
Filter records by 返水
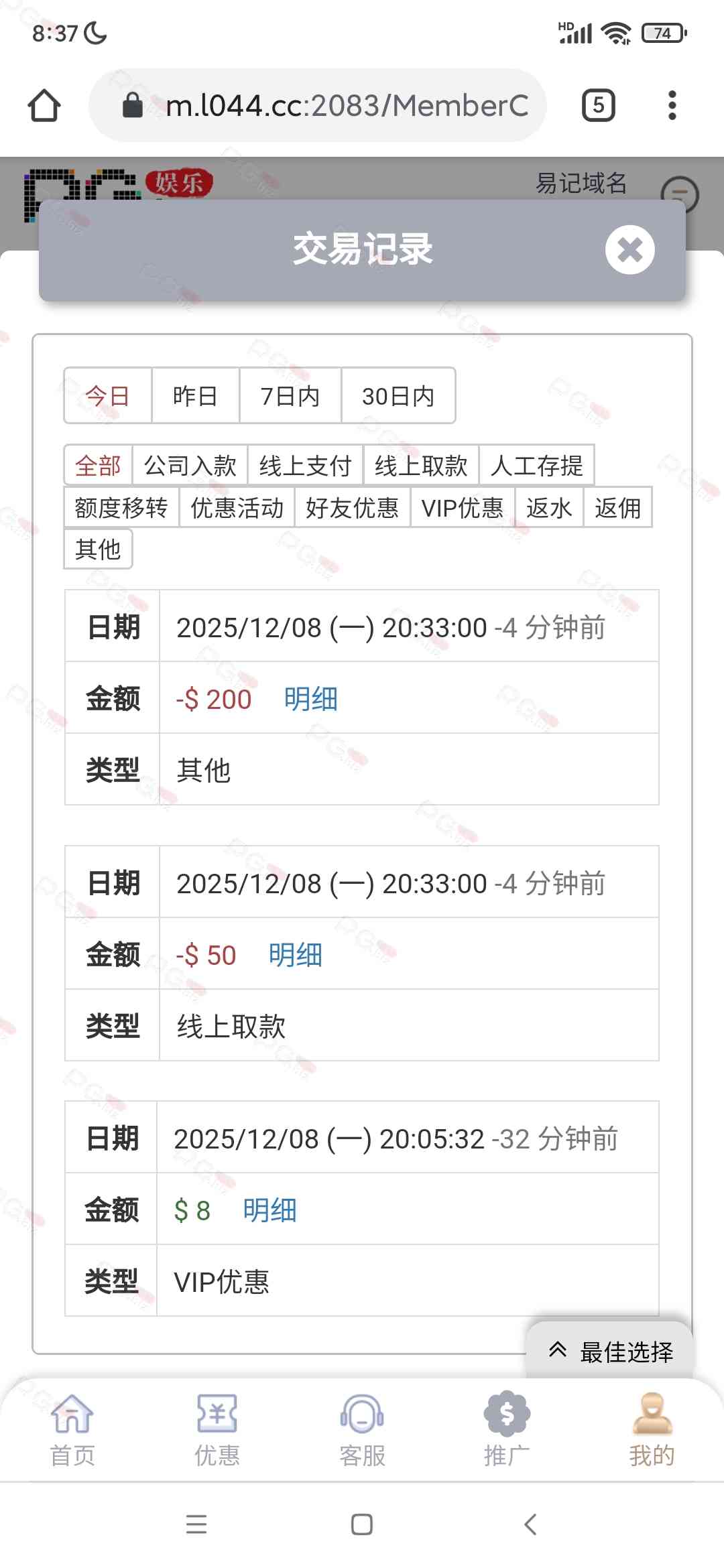pyautogui.click(x=549, y=507)
